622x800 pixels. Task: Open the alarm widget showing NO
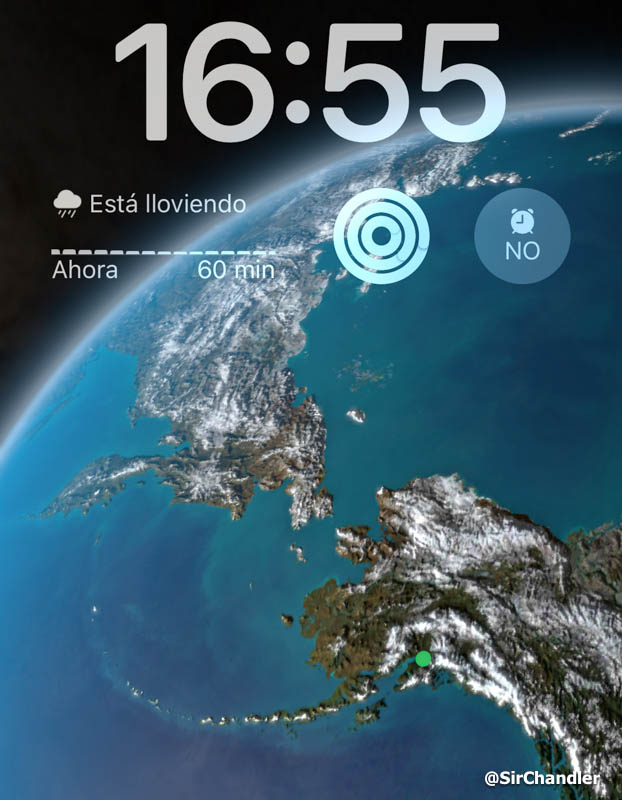point(521,237)
